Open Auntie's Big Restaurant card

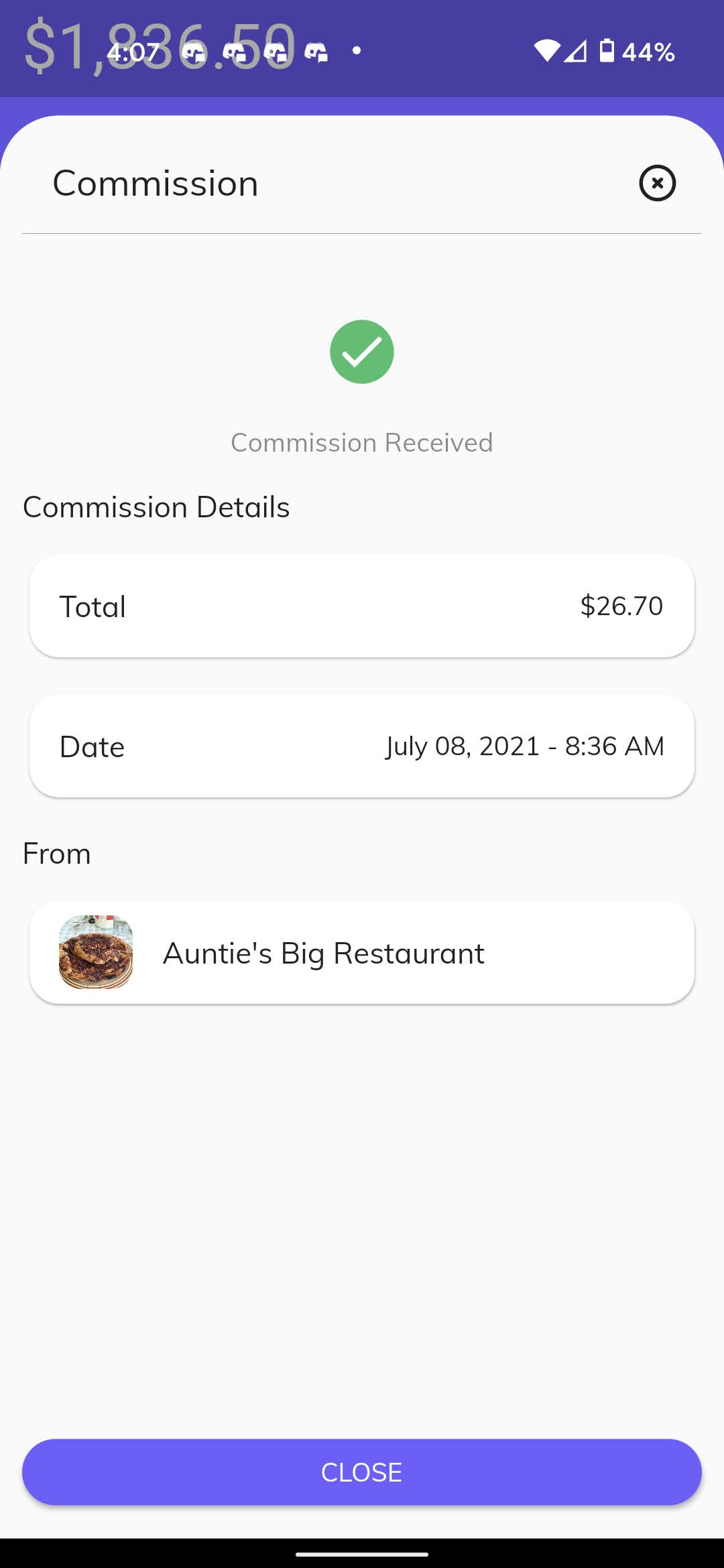point(362,952)
